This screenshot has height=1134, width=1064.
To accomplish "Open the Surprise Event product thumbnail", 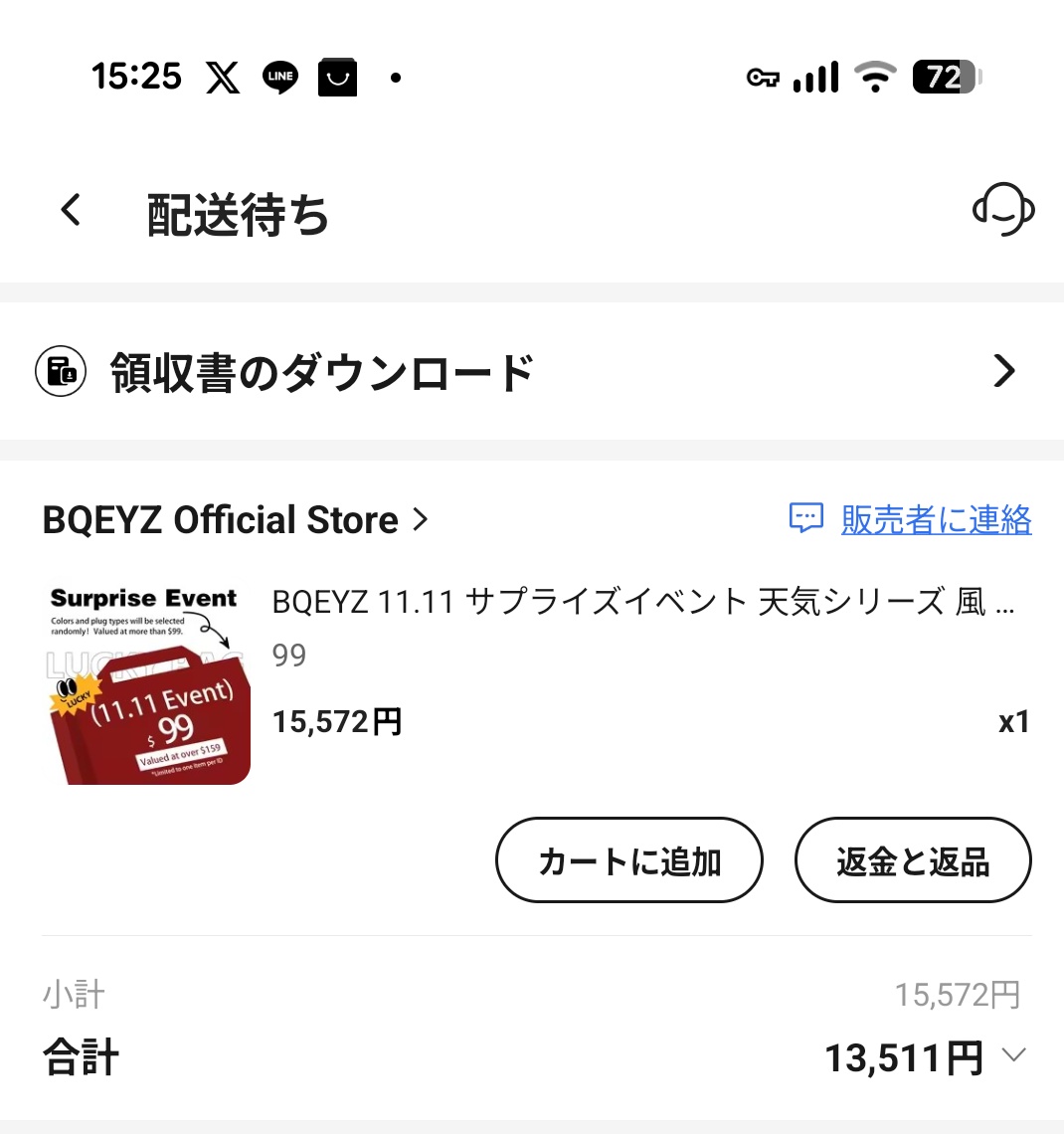I will pos(145,684).
